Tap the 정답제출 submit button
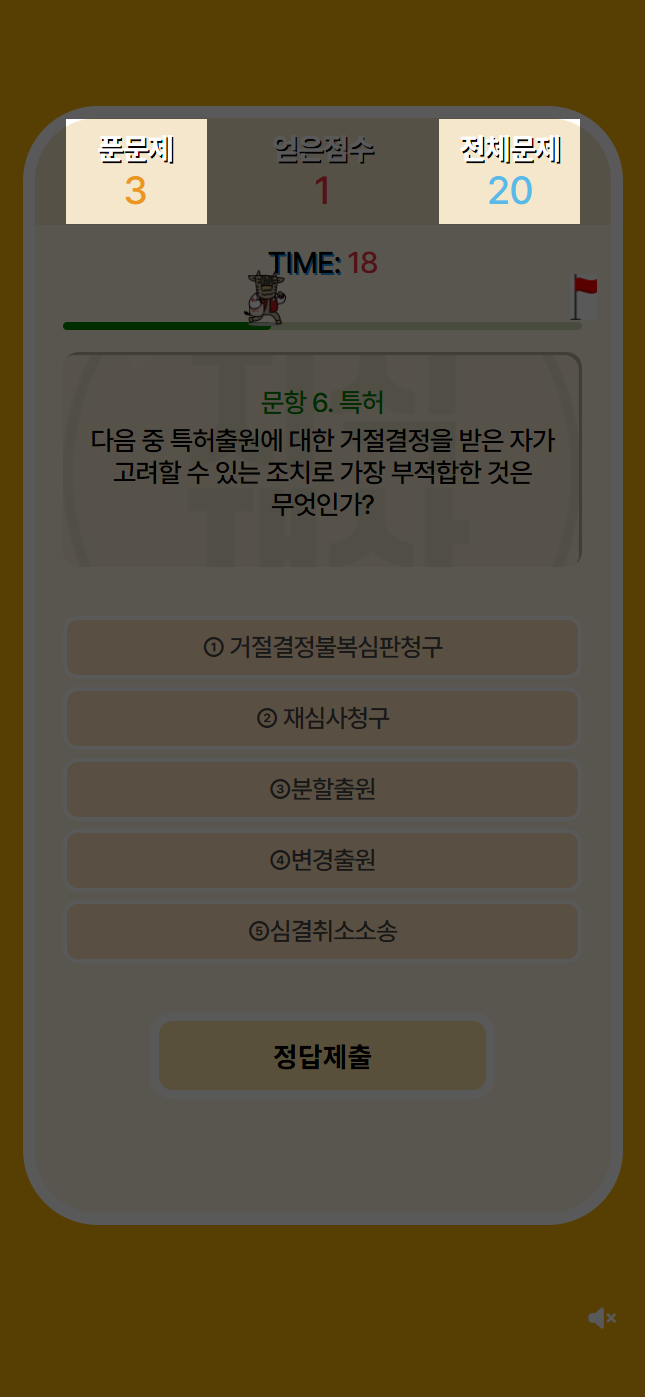The image size is (645, 1397). pos(322,1056)
